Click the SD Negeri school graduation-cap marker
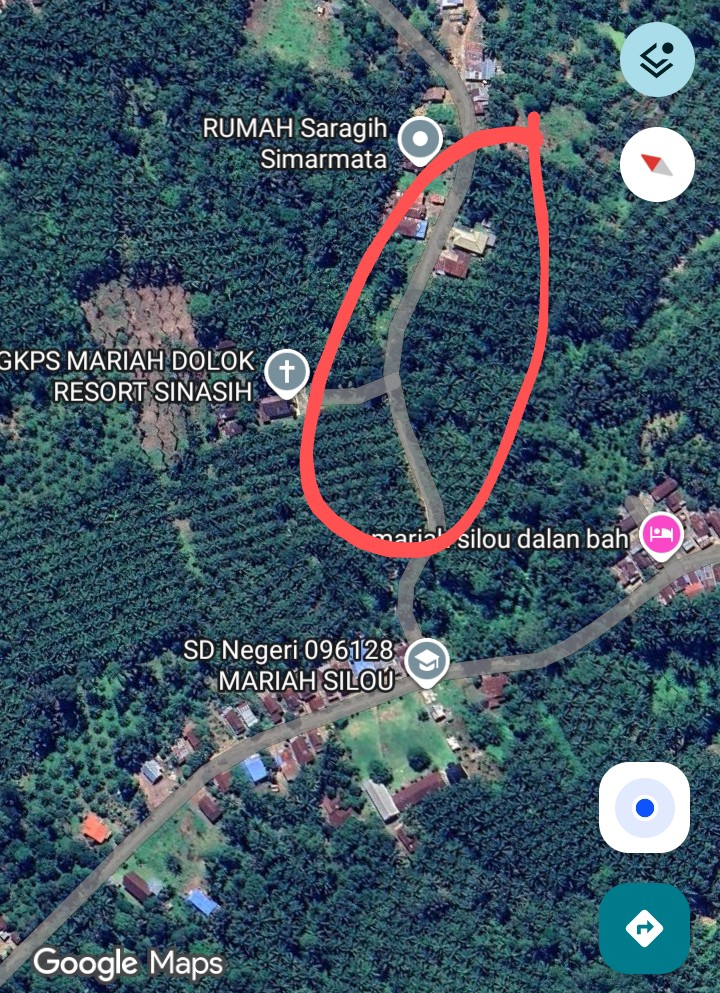The height and width of the screenshot is (993, 720). [427, 660]
